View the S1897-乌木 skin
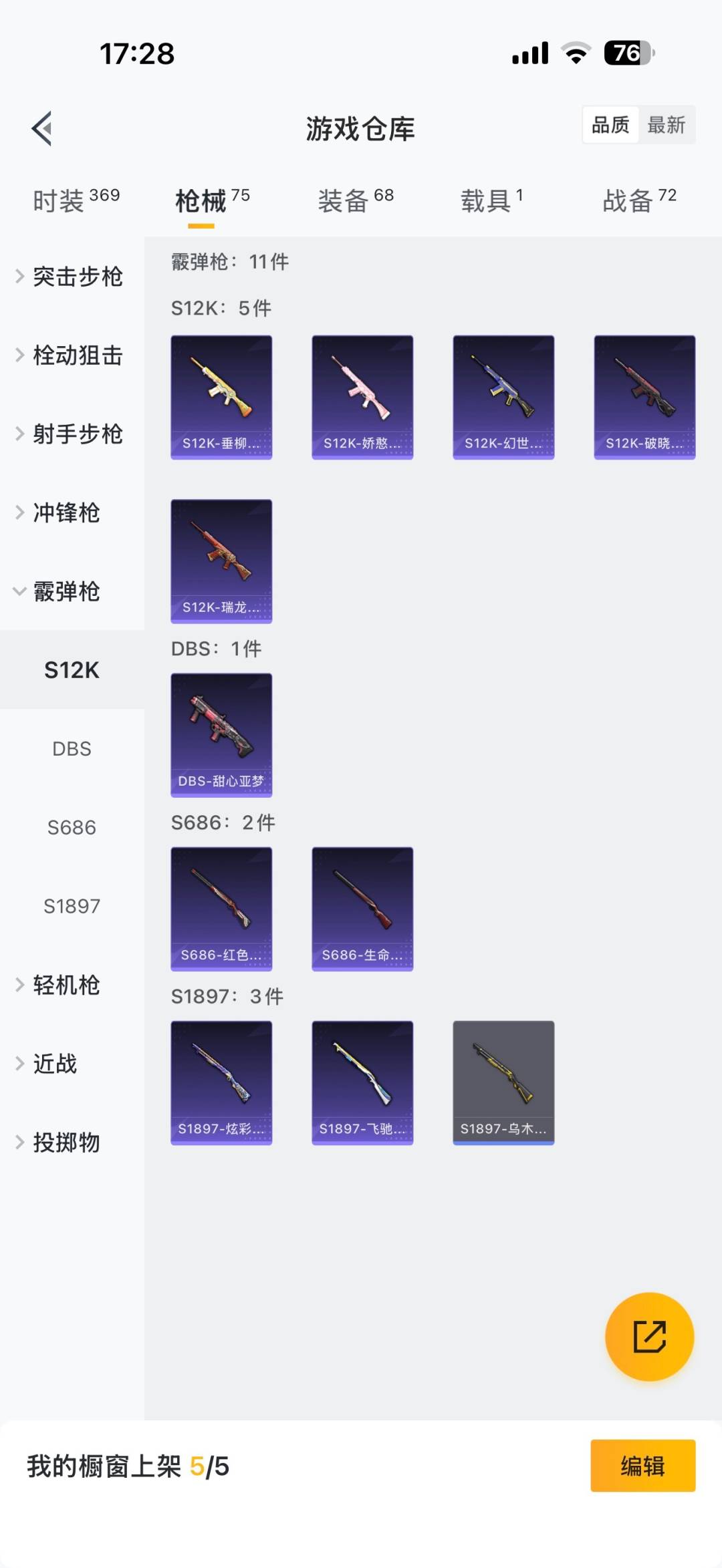 pyautogui.click(x=503, y=1082)
